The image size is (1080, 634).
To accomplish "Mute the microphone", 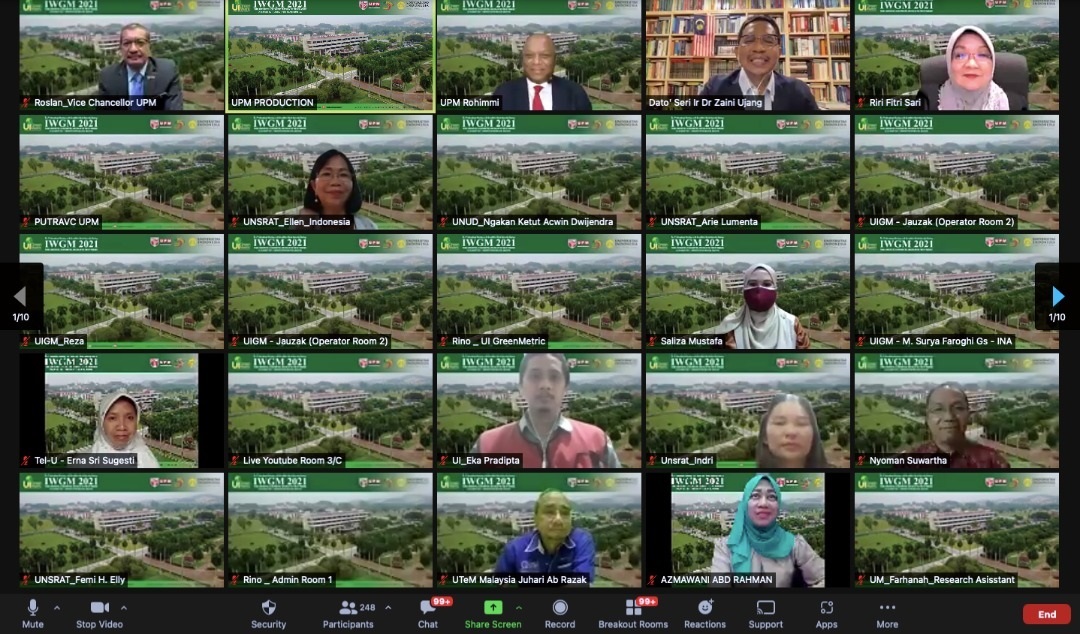I will coord(32,612).
